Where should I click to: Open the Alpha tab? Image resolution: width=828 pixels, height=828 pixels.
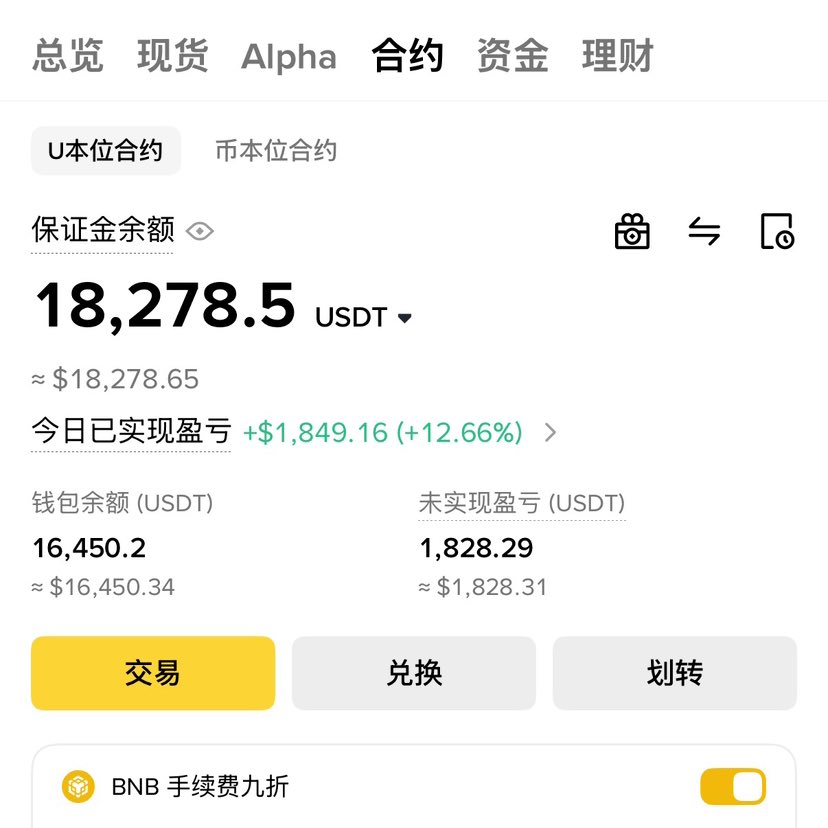pos(288,57)
